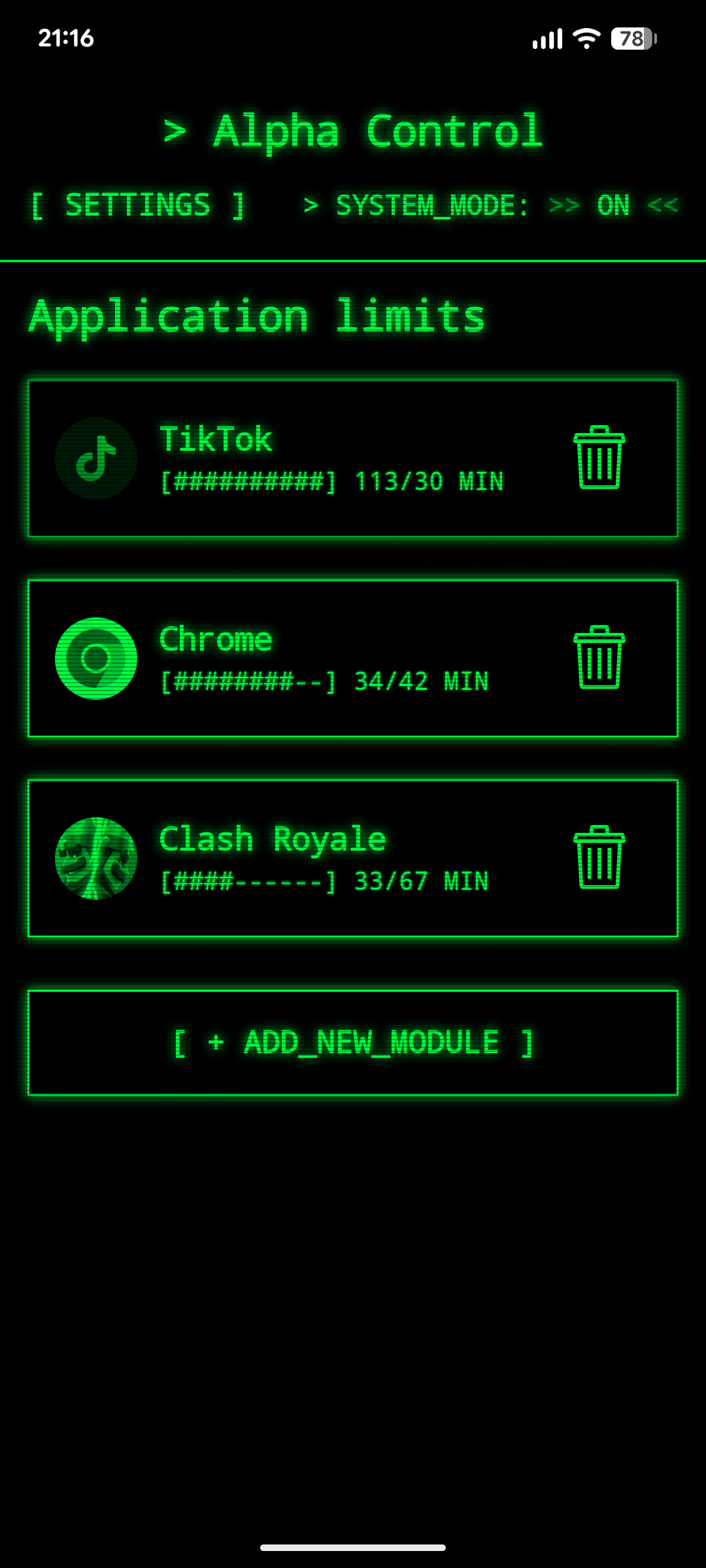This screenshot has height=1568, width=706.
Task: Open the Clash Royale limit card
Action: tap(353, 858)
